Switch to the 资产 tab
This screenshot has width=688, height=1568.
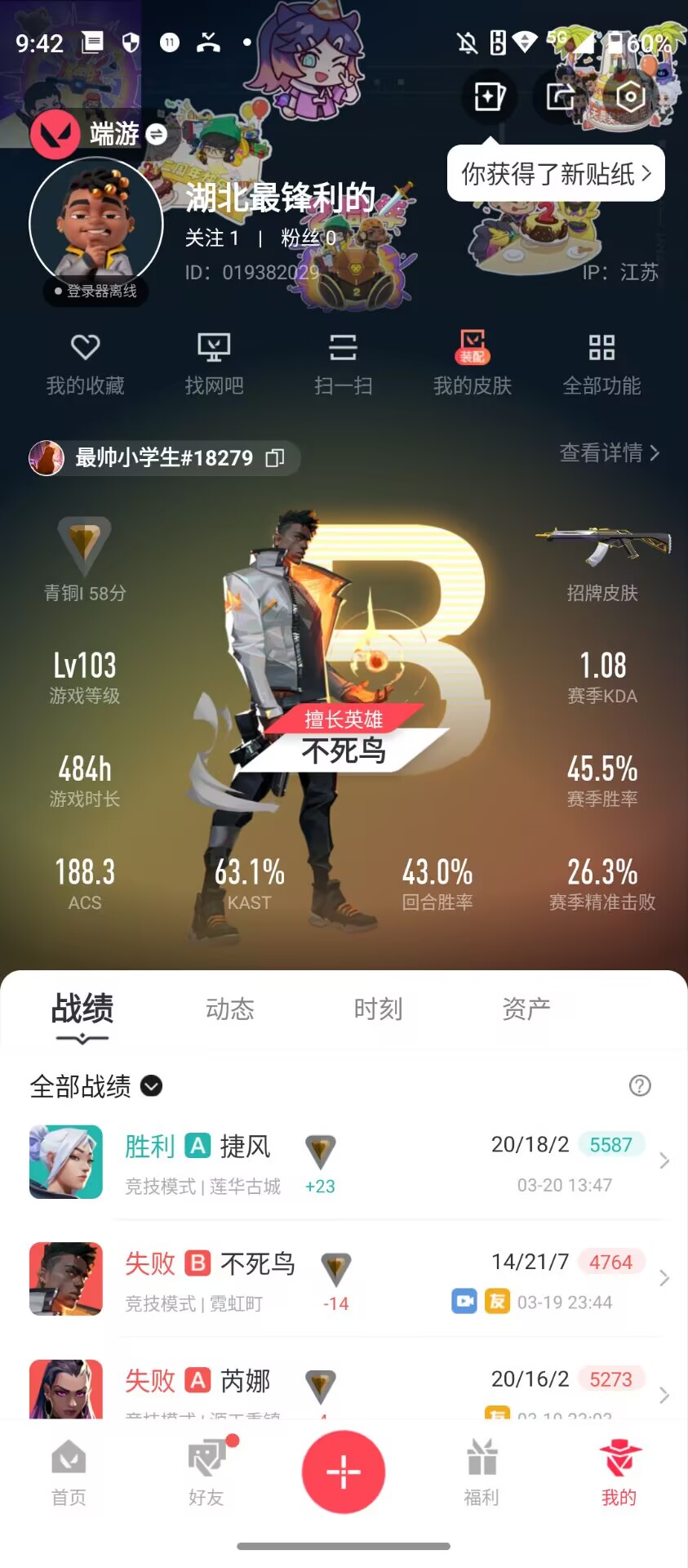[x=526, y=1009]
